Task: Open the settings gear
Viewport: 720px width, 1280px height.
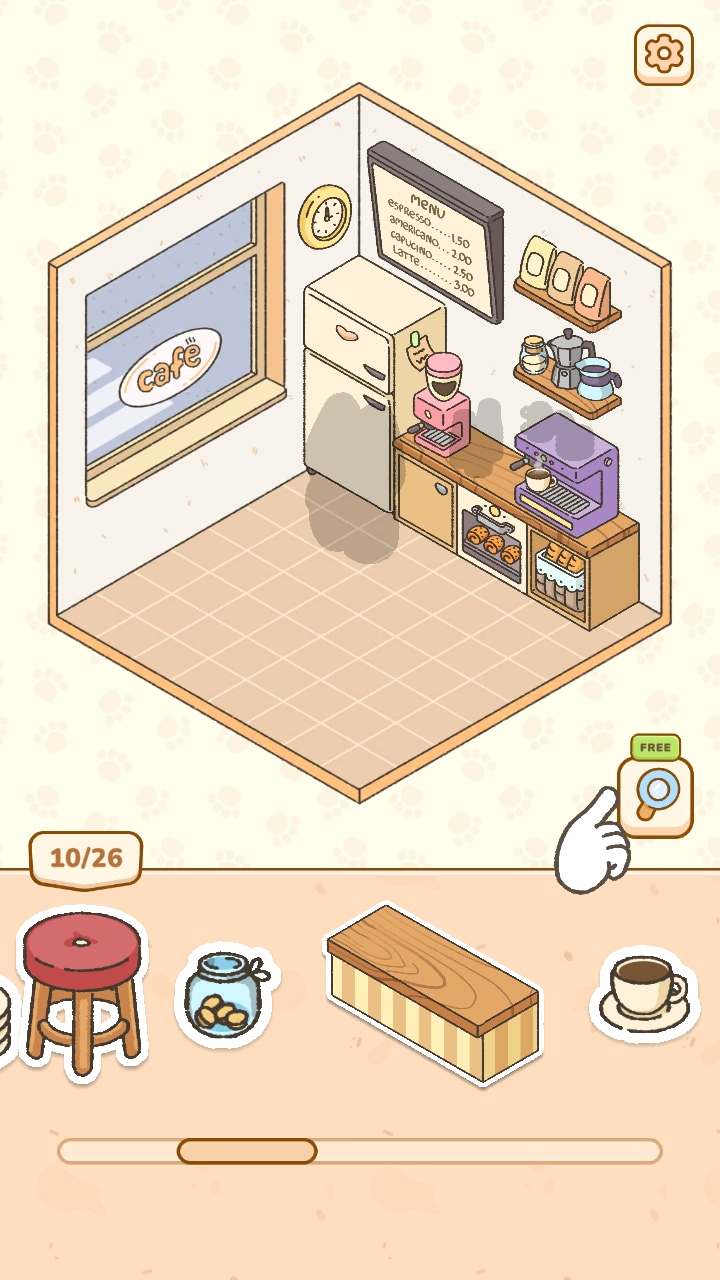Action: pos(663,54)
